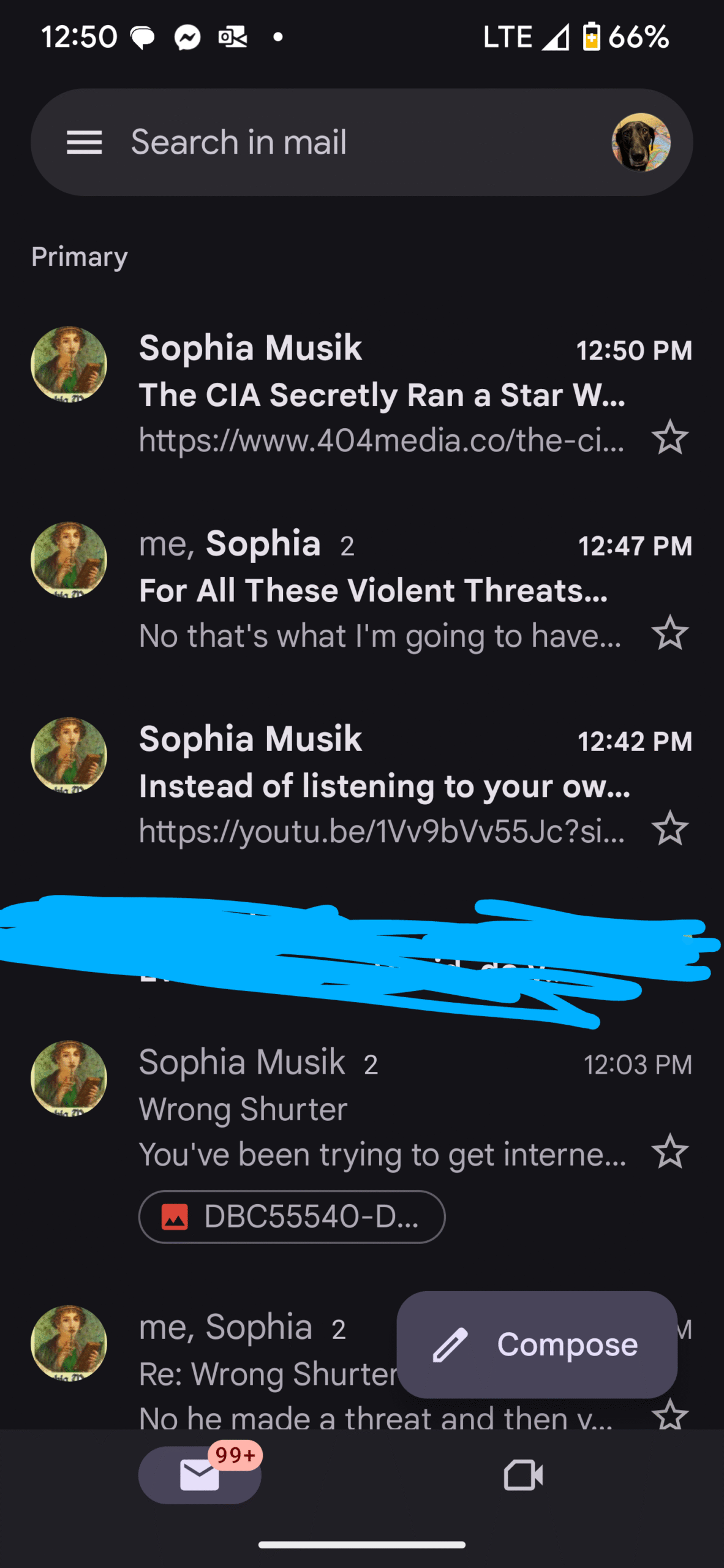This screenshot has width=724, height=1568.
Task: Star the Instead of listening email
Action: pyautogui.click(x=669, y=828)
